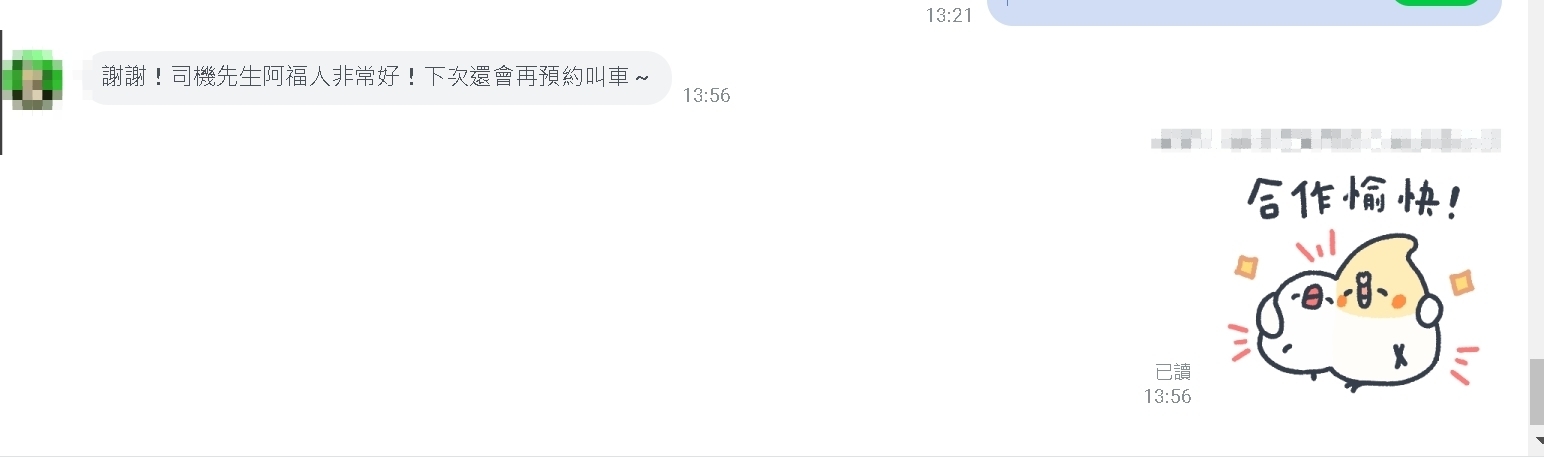Open the profile picture beside the 謝謝 message
Image resolution: width=1544 pixels, height=465 pixels.
[x=33, y=78]
